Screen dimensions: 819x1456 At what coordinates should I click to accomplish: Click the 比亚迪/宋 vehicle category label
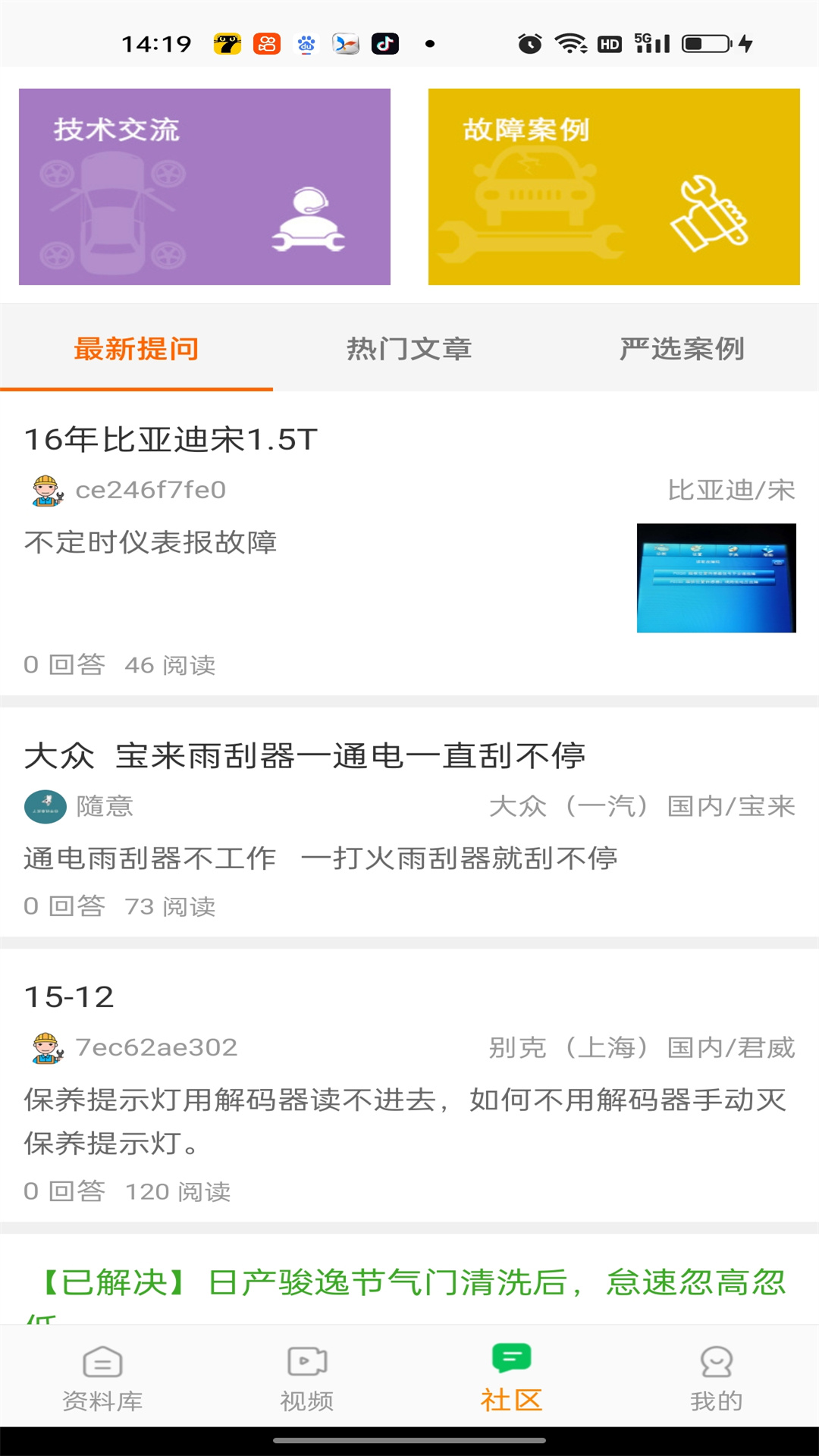(733, 490)
